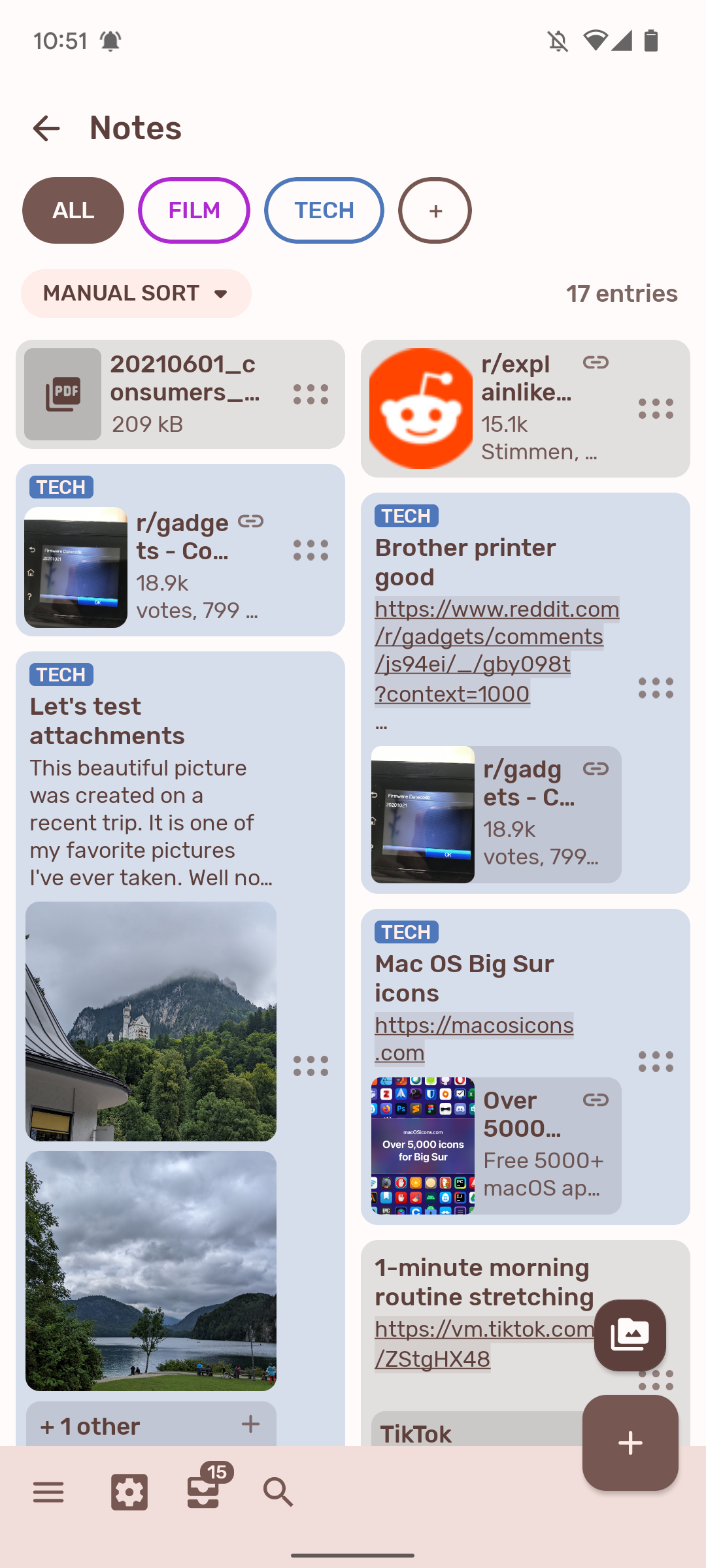
Task: Tap the search magnifier icon
Action: (279, 1492)
